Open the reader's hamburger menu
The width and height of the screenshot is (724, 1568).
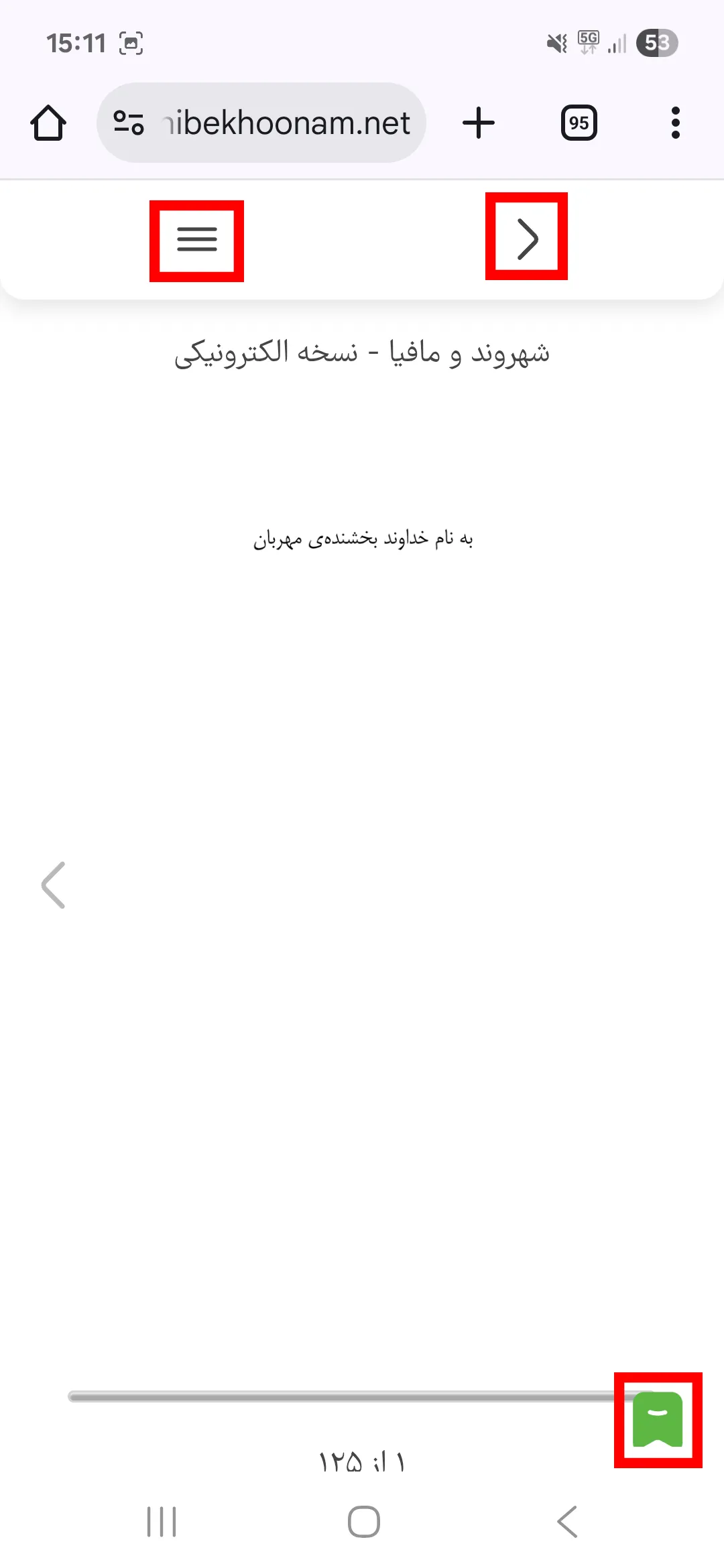point(196,240)
